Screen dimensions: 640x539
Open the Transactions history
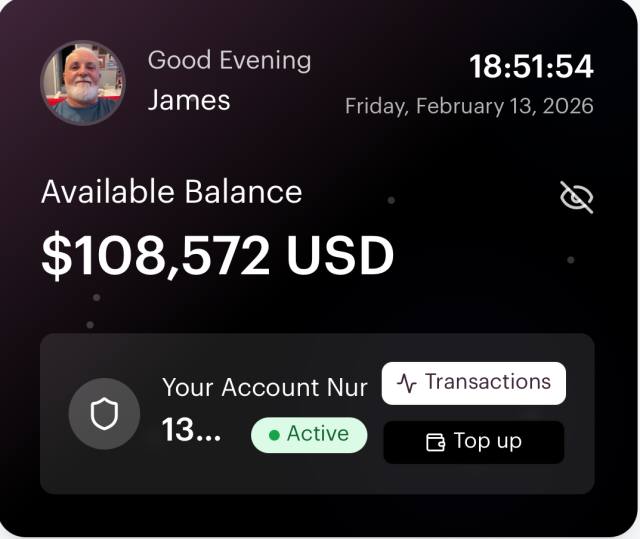coord(474,383)
